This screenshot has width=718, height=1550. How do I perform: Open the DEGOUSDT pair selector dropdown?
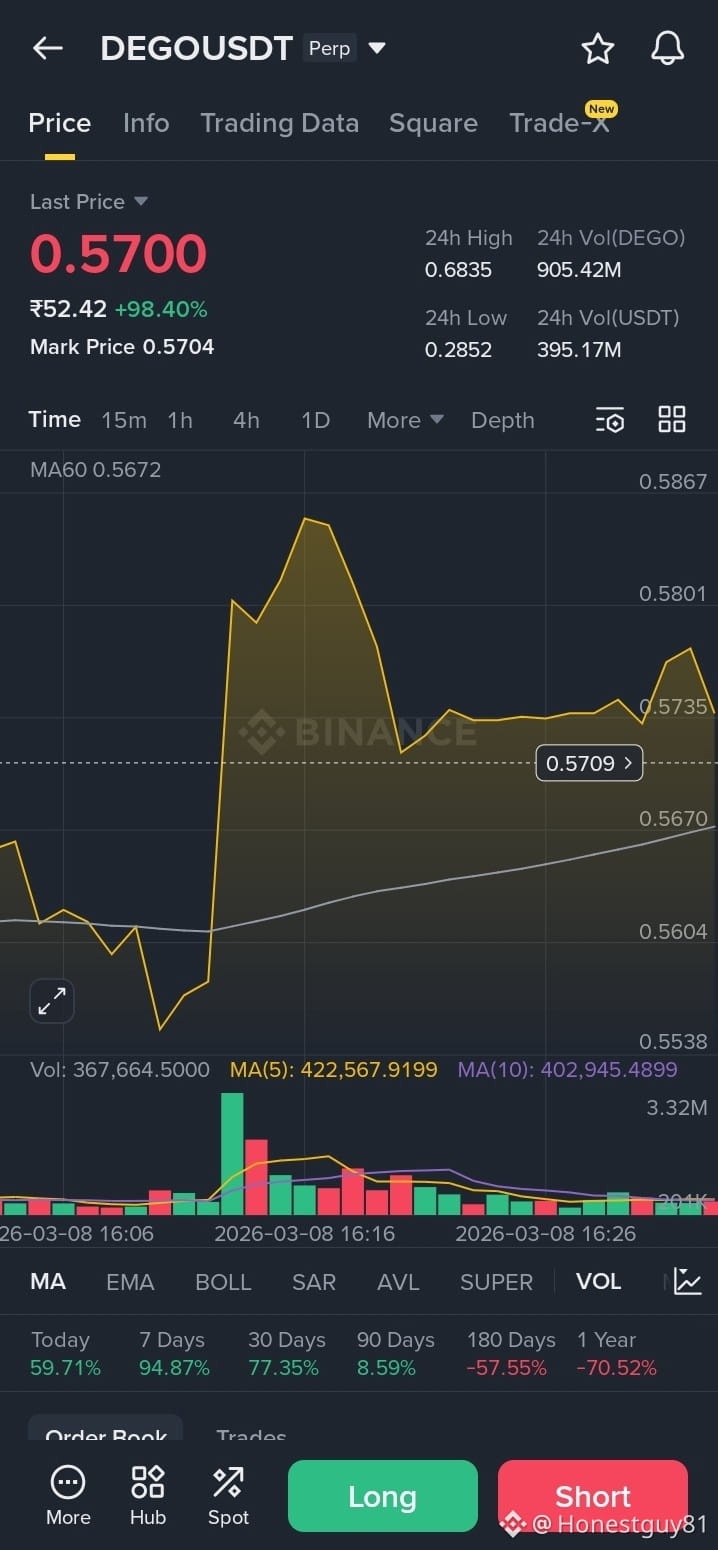pos(376,48)
